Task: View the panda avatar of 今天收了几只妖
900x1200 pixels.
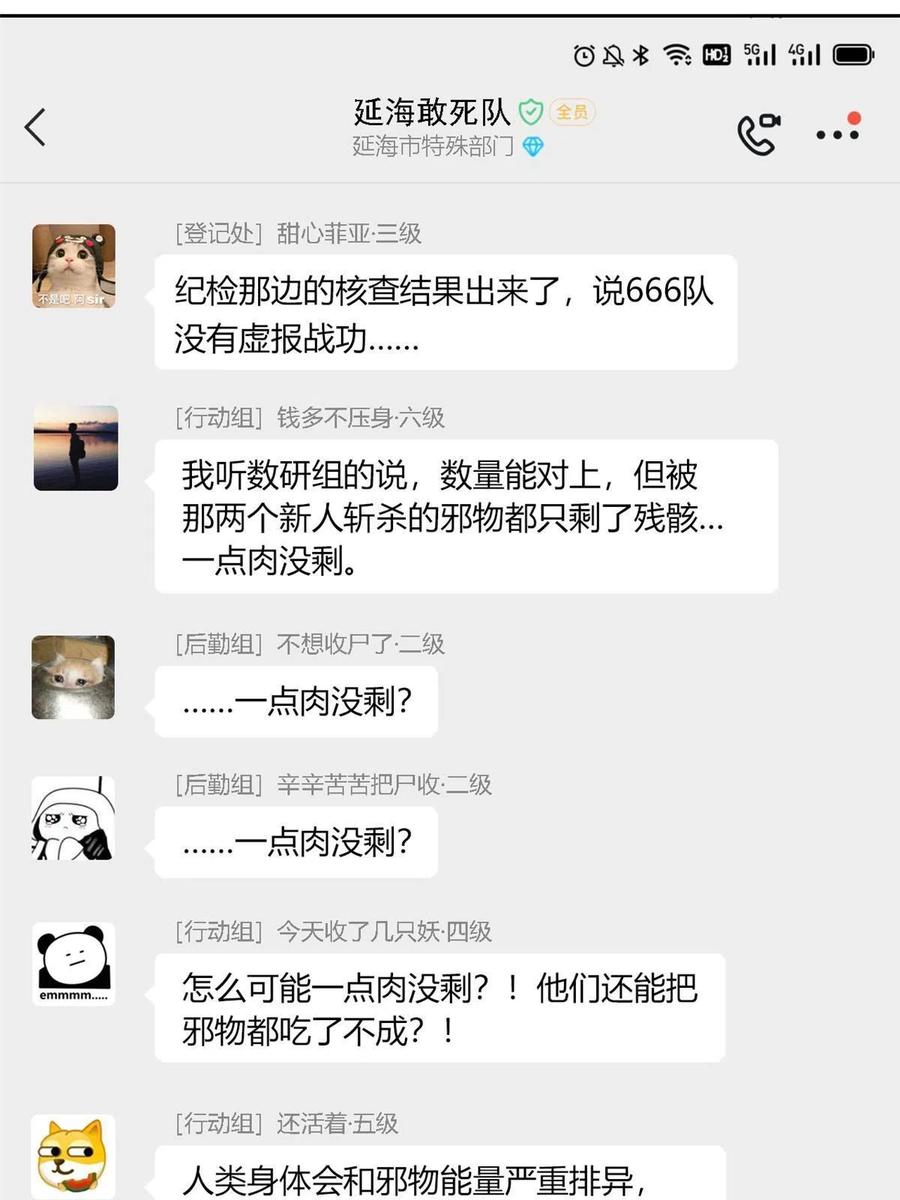Action: pyautogui.click(x=73, y=964)
